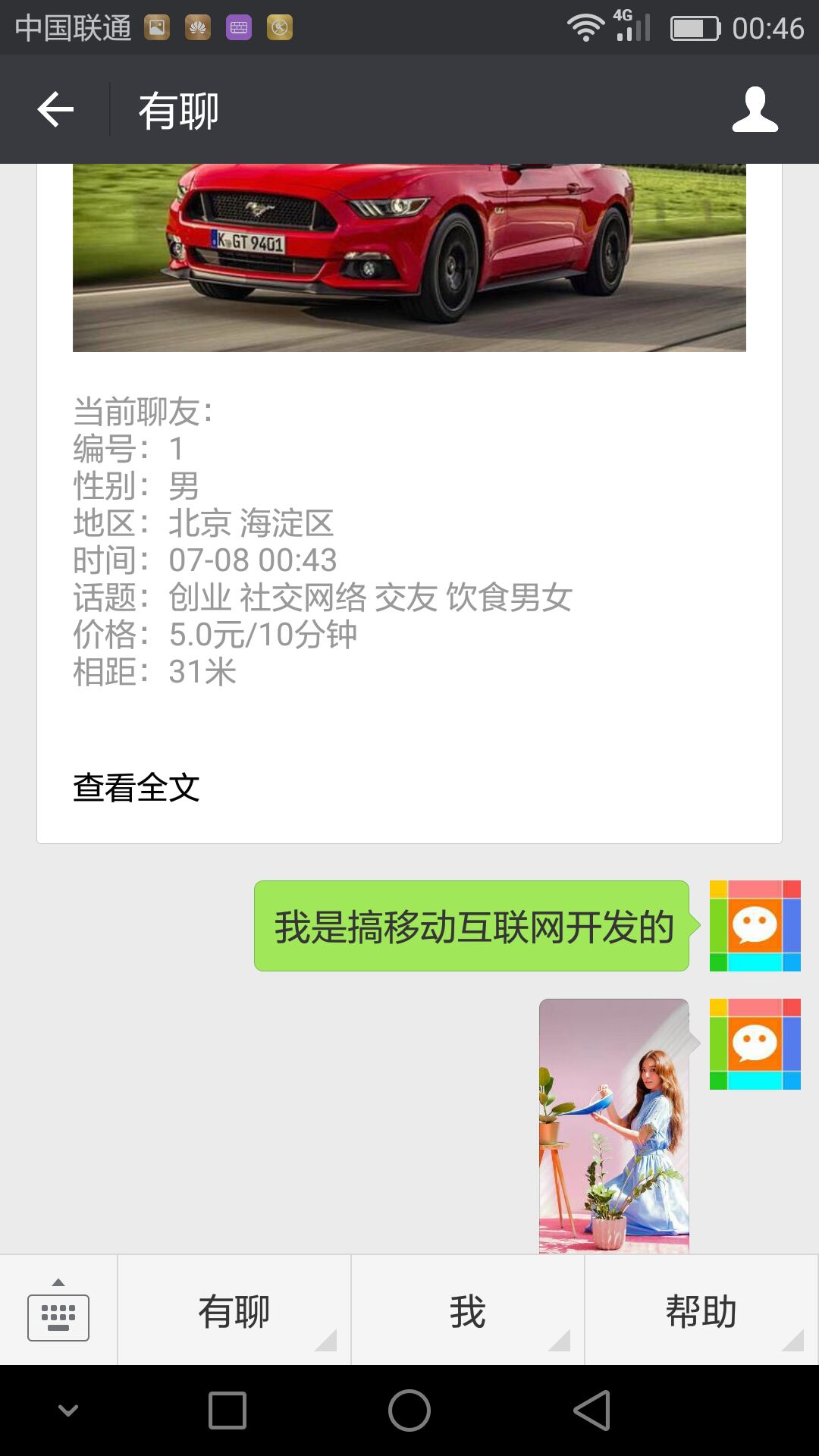
Task: Open the recent apps overview
Action: [227, 1410]
